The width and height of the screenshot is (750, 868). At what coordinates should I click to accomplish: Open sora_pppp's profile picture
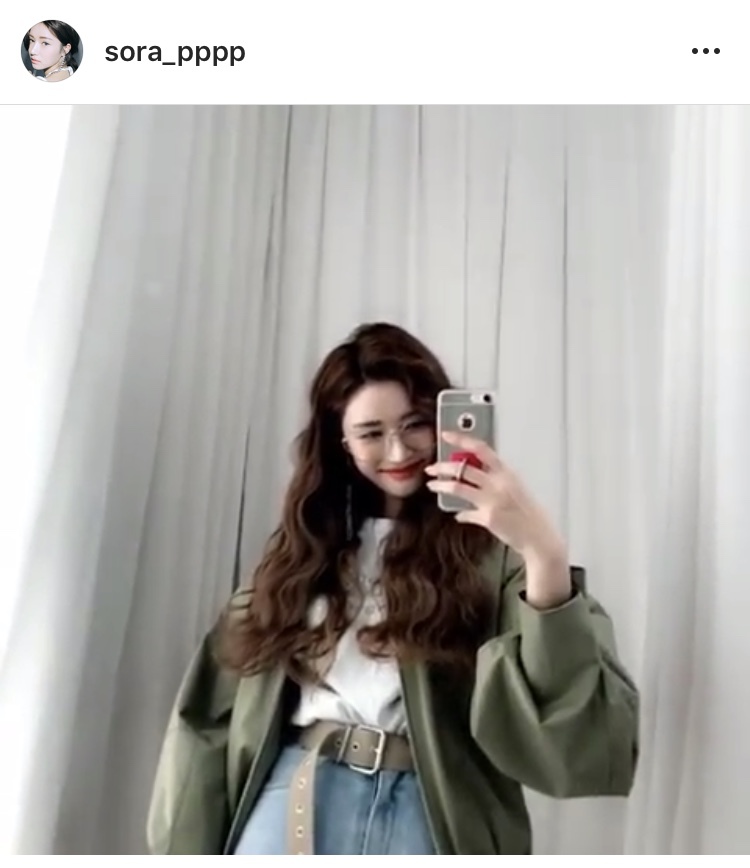(51, 51)
